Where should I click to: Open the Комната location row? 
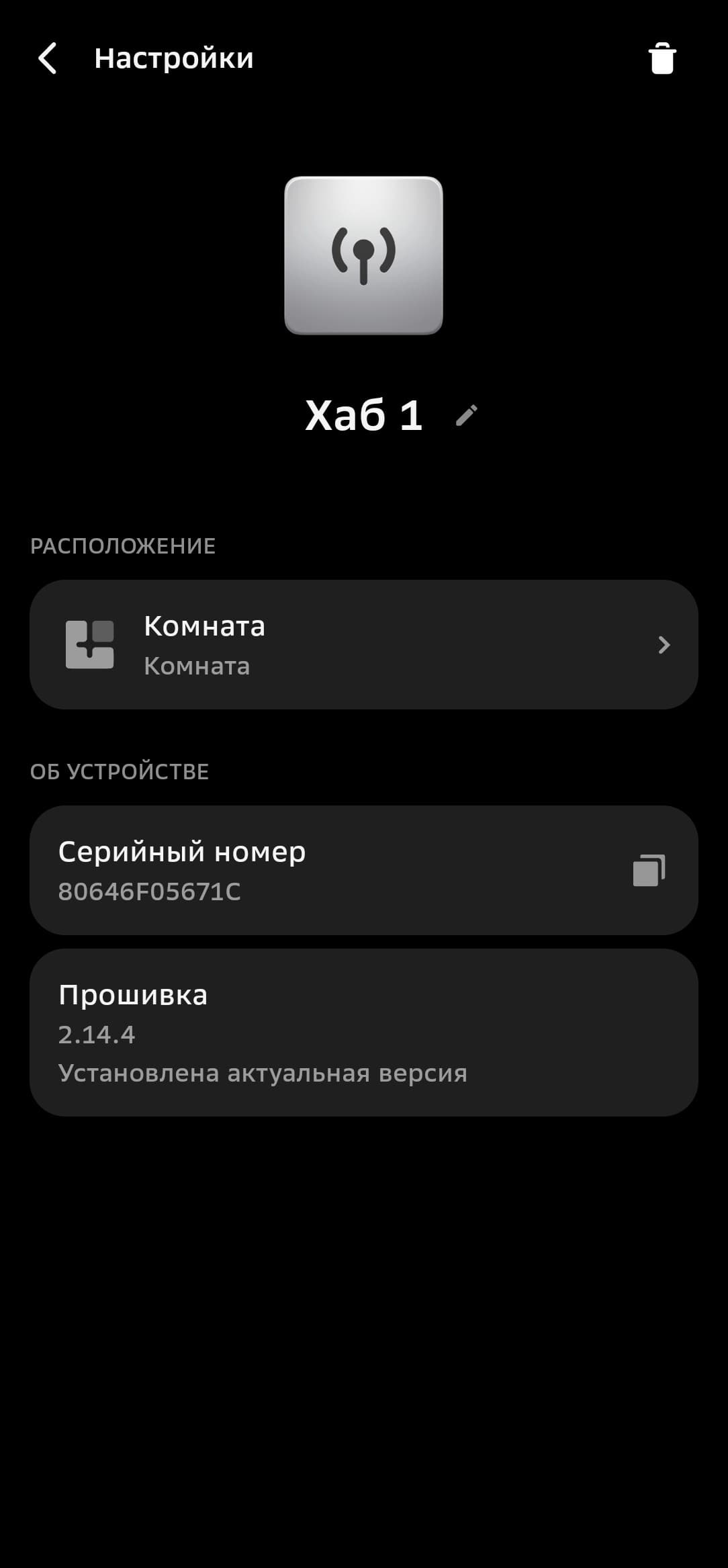(363, 644)
